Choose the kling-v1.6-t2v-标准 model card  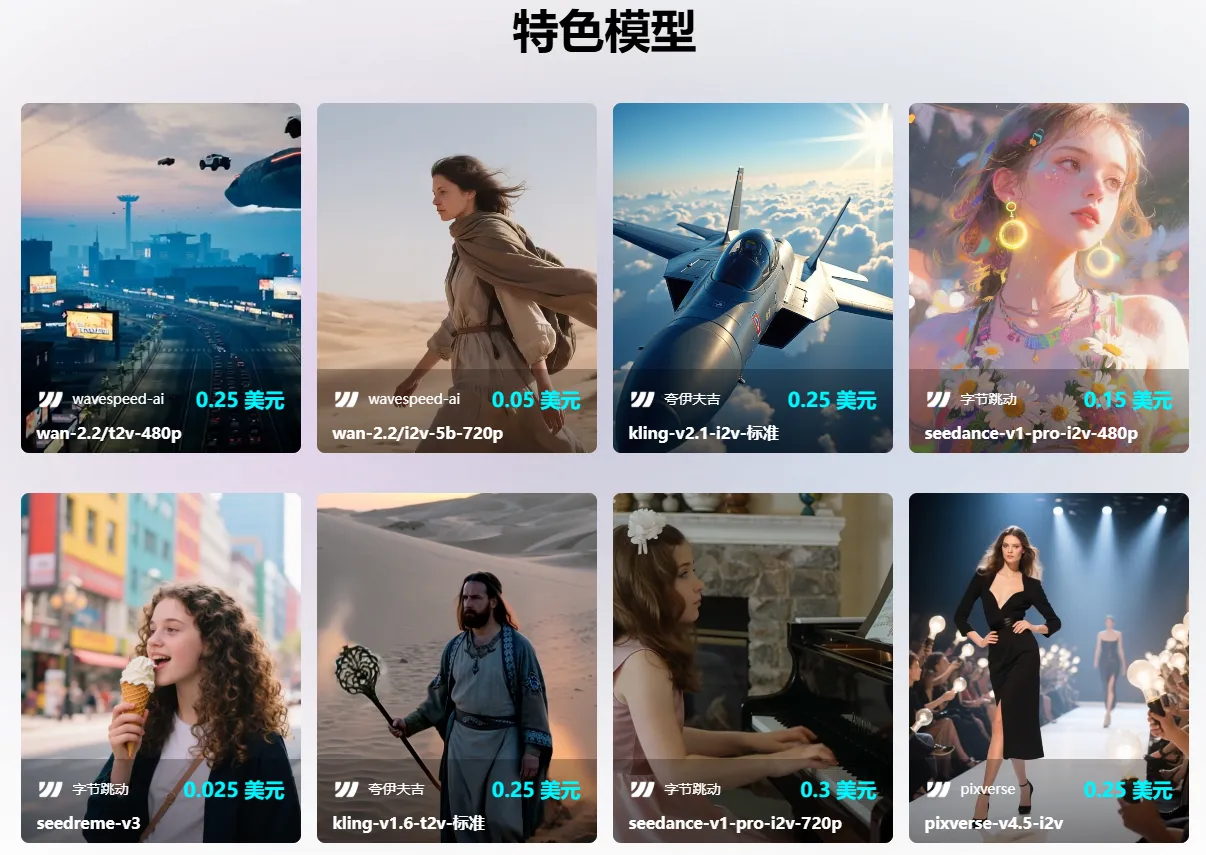(456, 667)
